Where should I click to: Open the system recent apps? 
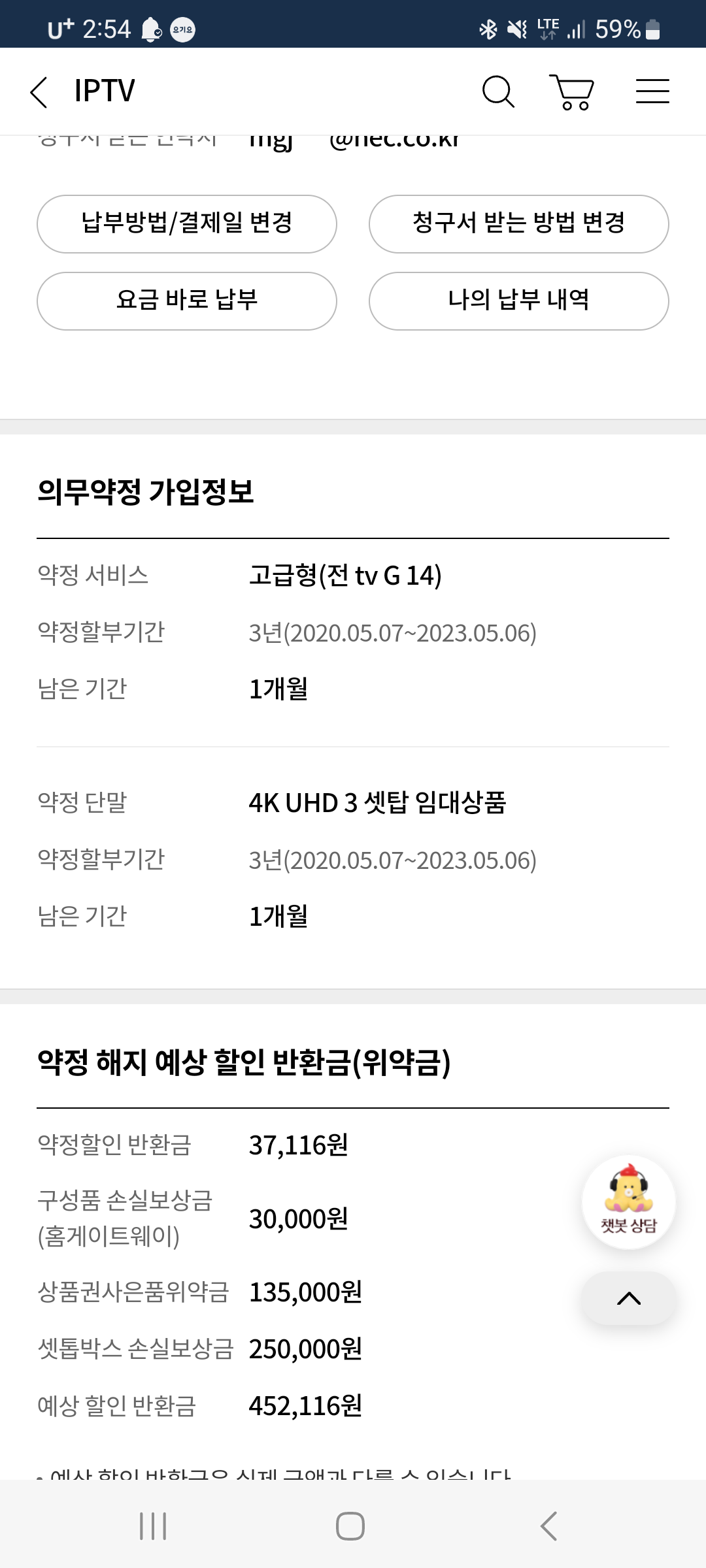tap(153, 1526)
